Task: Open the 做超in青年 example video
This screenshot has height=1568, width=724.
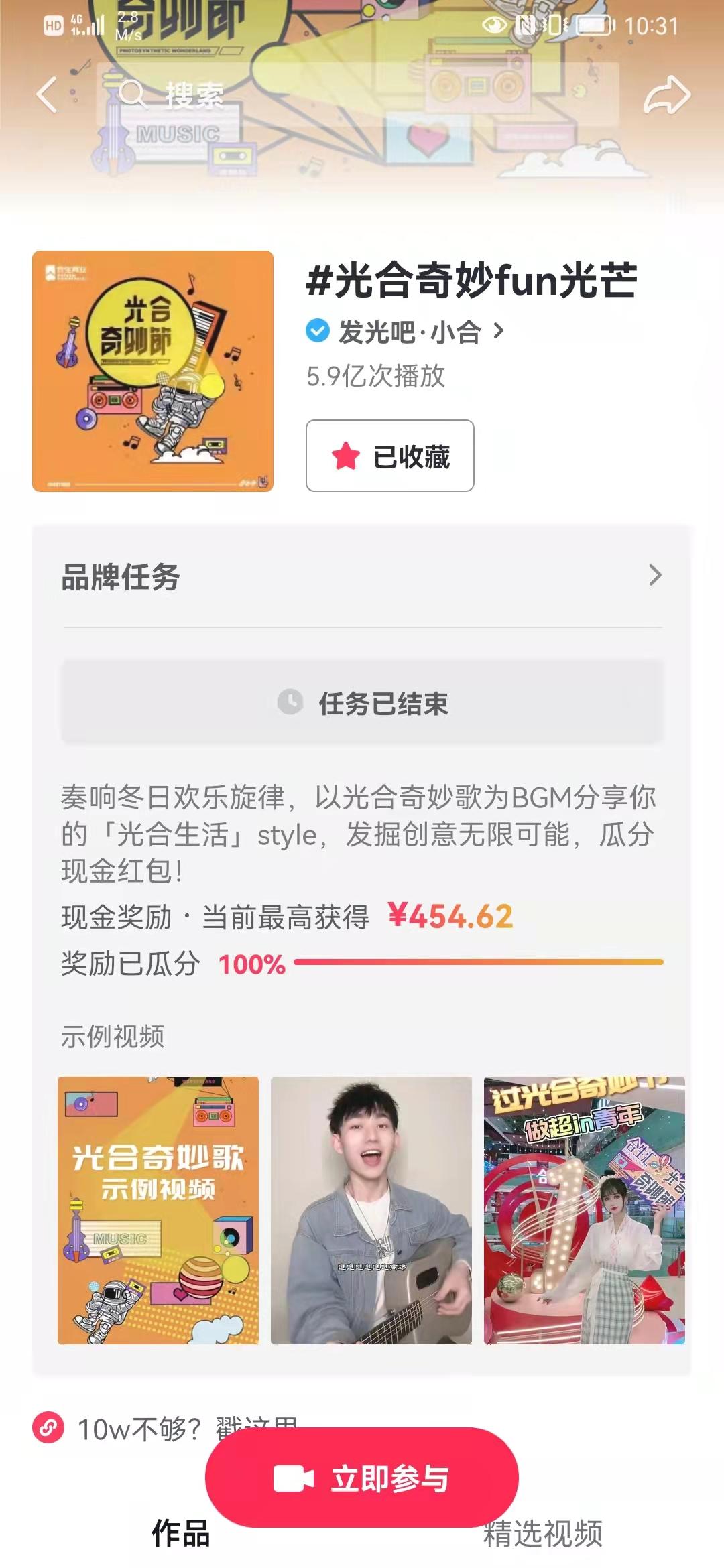Action: tap(584, 1210)
